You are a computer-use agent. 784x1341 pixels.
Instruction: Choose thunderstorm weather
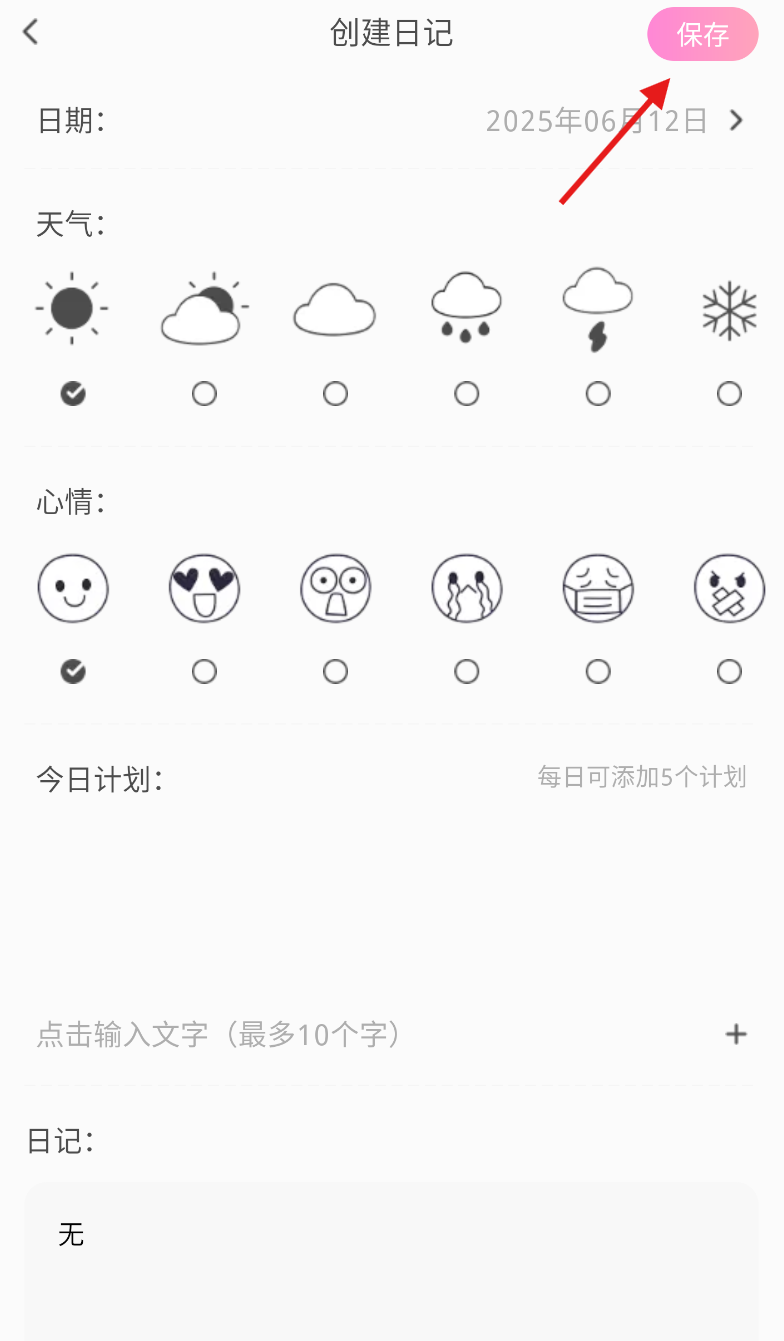coord(597,308)
